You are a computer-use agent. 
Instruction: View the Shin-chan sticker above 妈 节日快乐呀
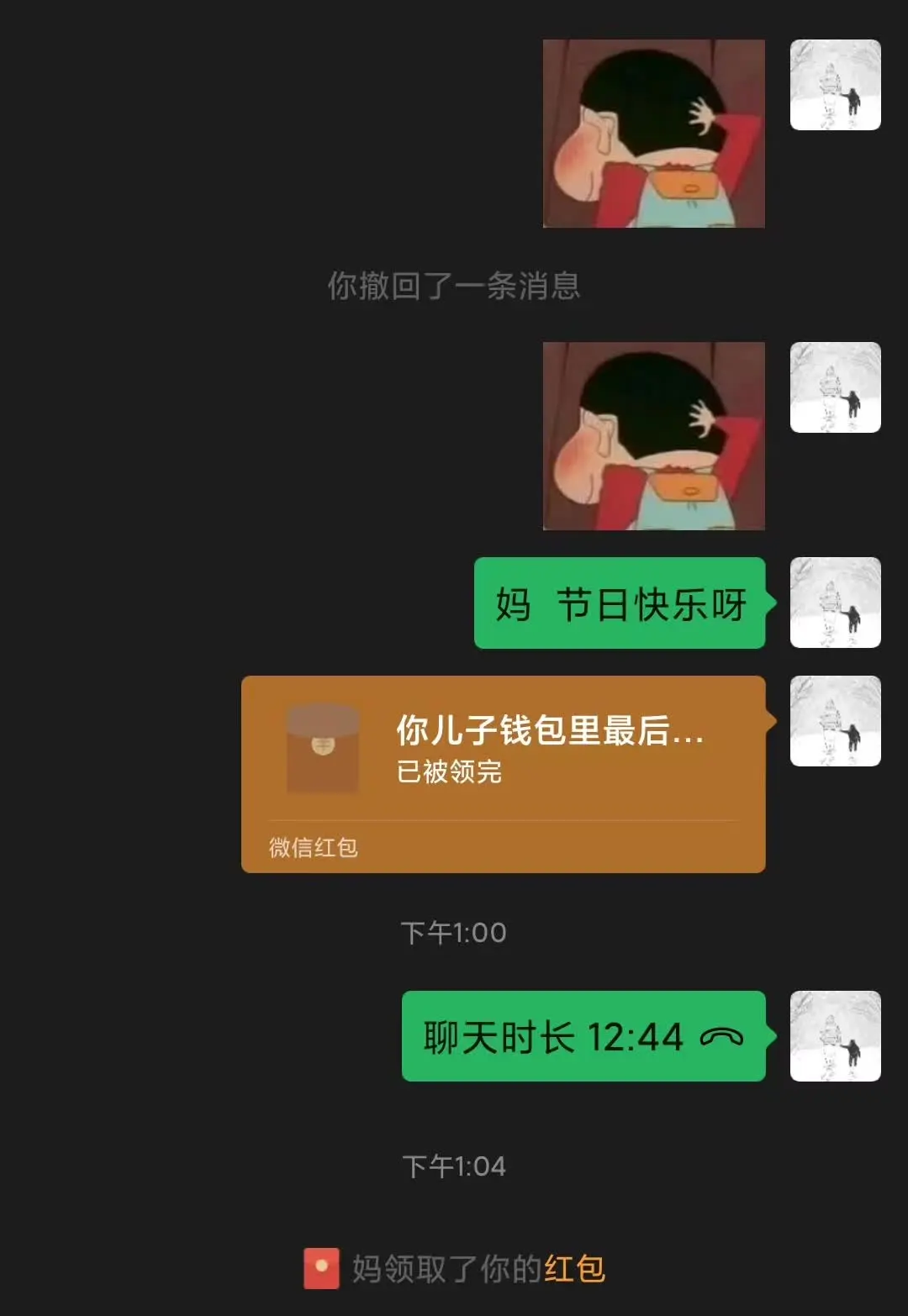(653, 436)
